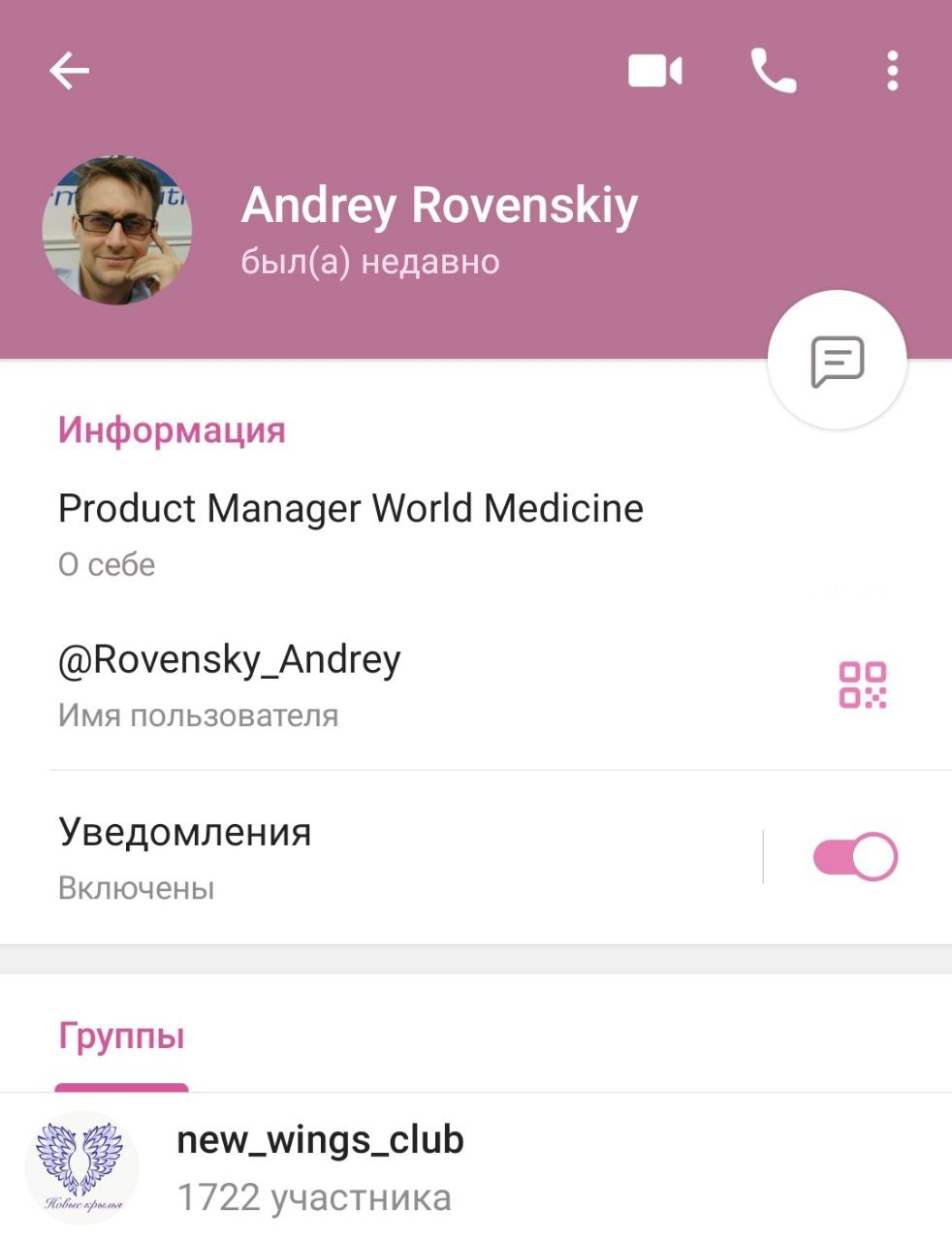This screenshot has width=952, height=1241.
Task: Turn off the Уведомления switch
Action: pyautogui.click(x=855, y=857)
